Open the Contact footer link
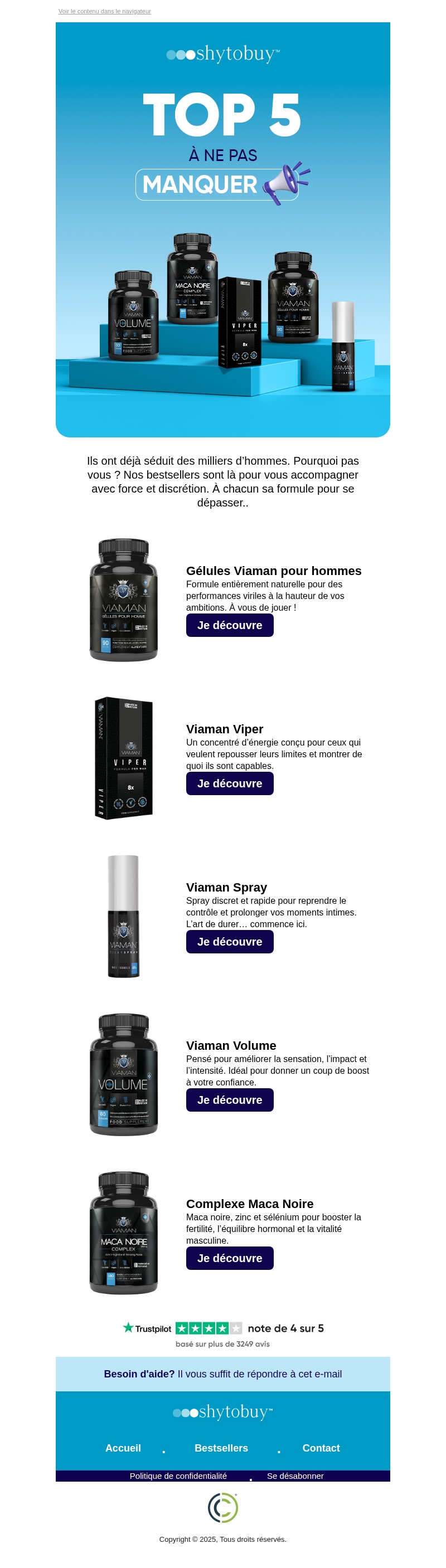Screen dimensions: 446x1568 tap(321, 1448)
